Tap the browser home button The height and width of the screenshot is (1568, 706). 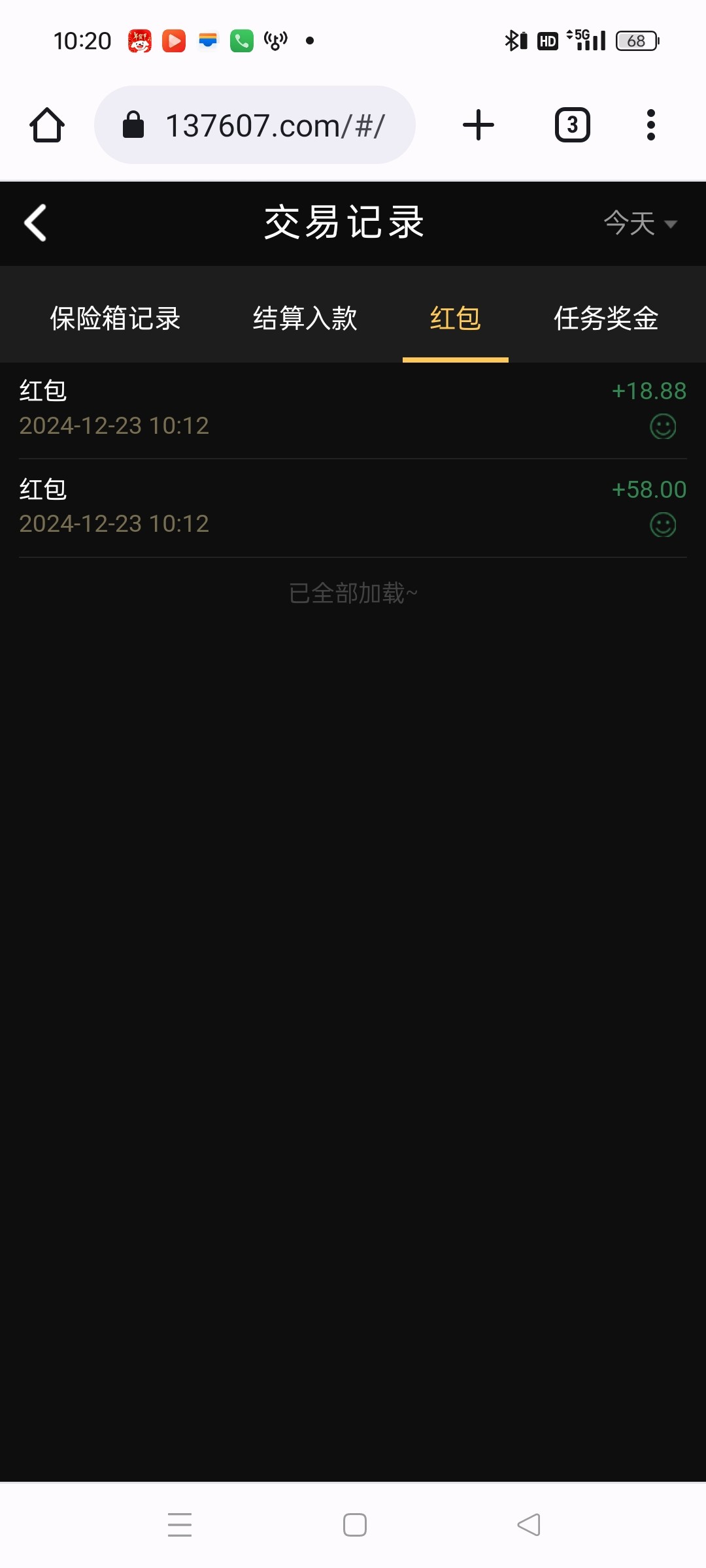47,125
